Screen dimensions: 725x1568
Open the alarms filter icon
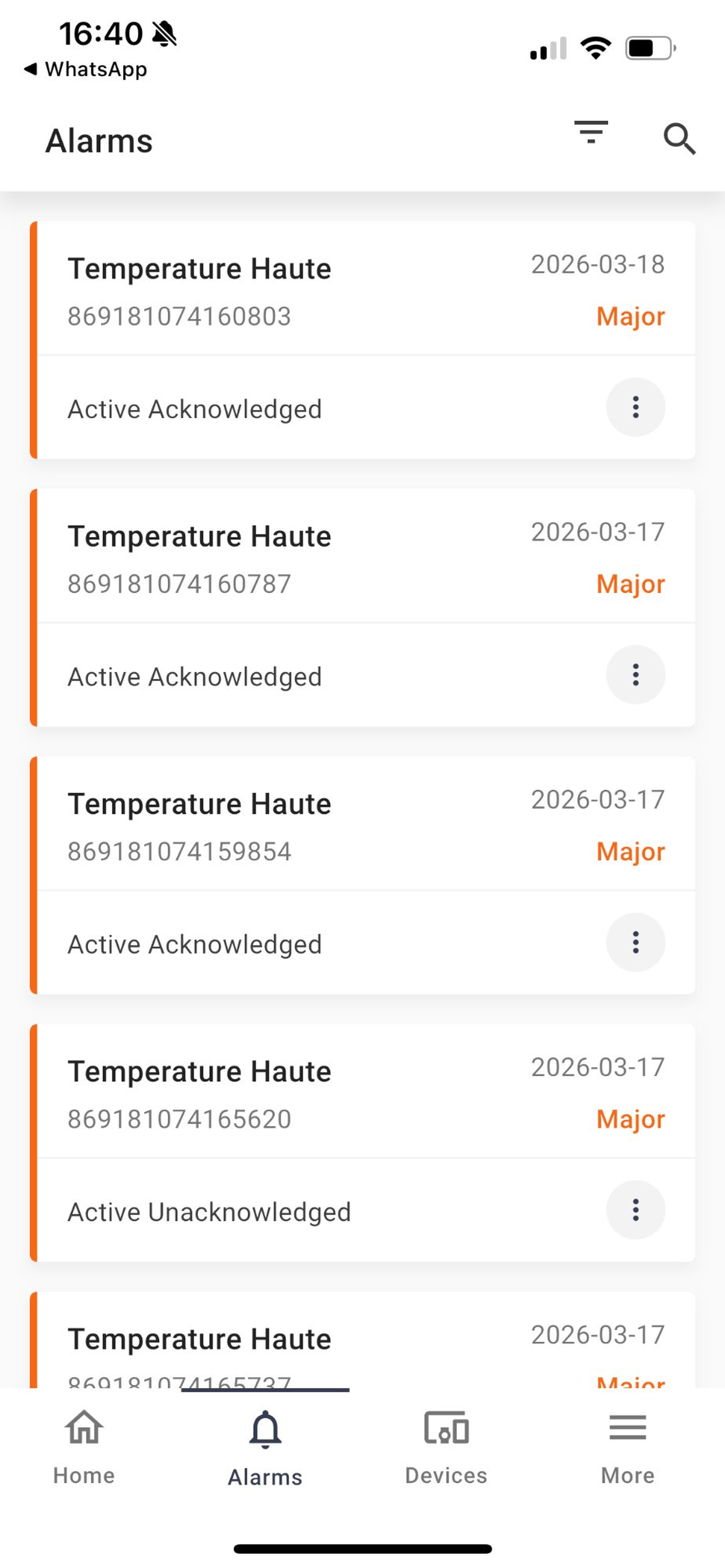pyautogui.click(x=591, y=133)
